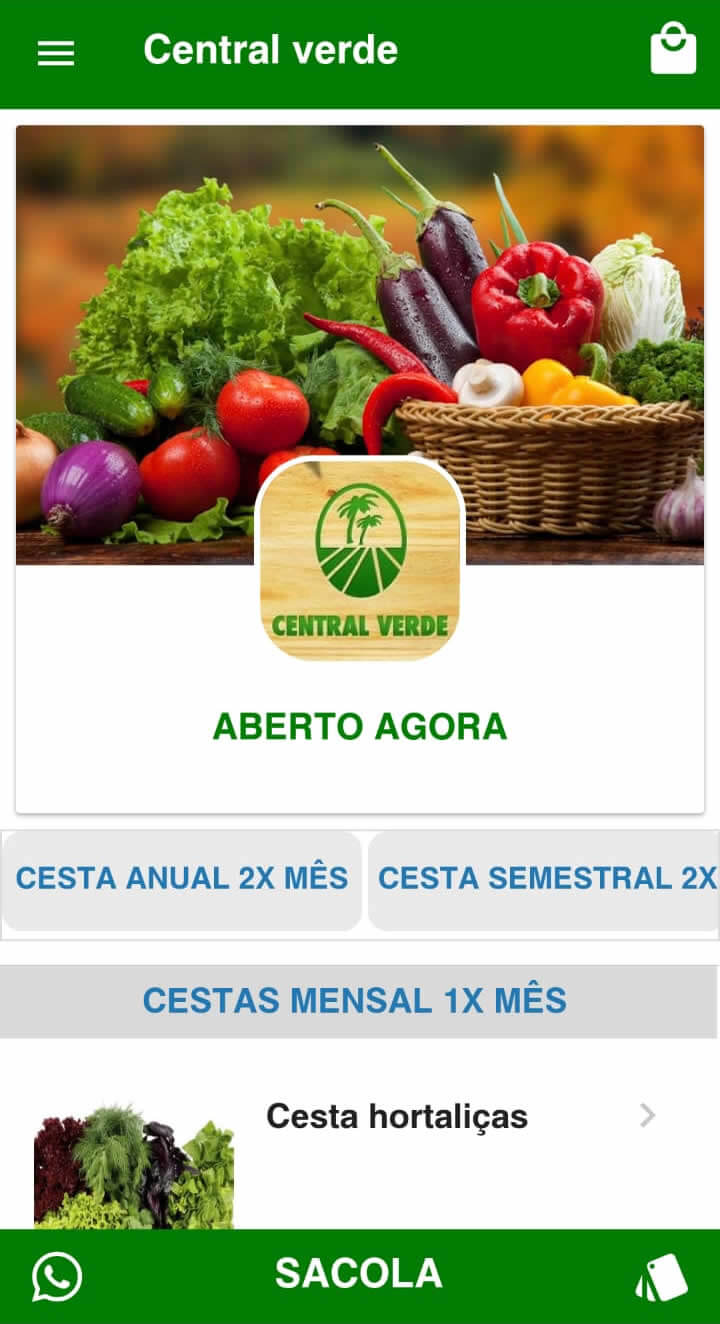Open the cards icon in bottom bar

[x=662, y=1277]
